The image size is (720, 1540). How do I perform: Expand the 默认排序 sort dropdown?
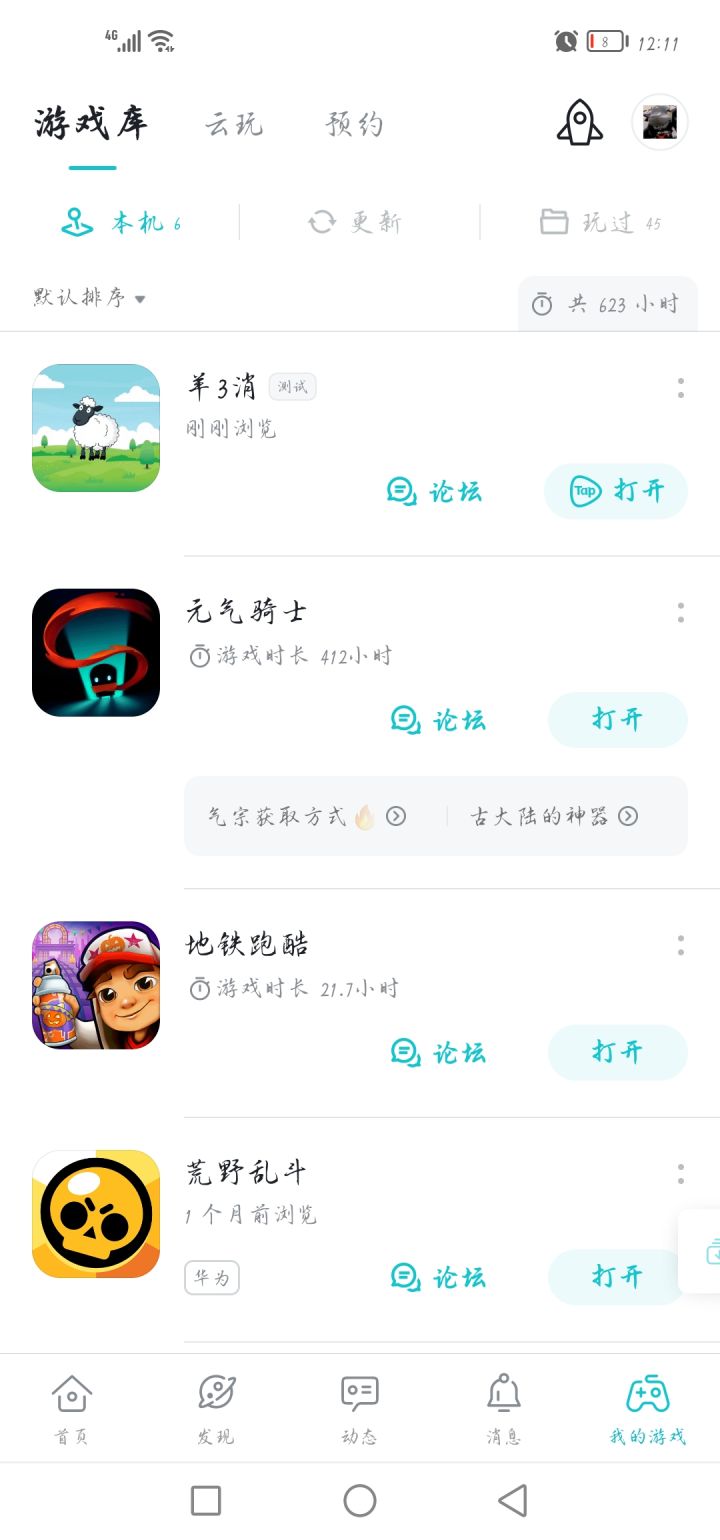tap(89, 298)
